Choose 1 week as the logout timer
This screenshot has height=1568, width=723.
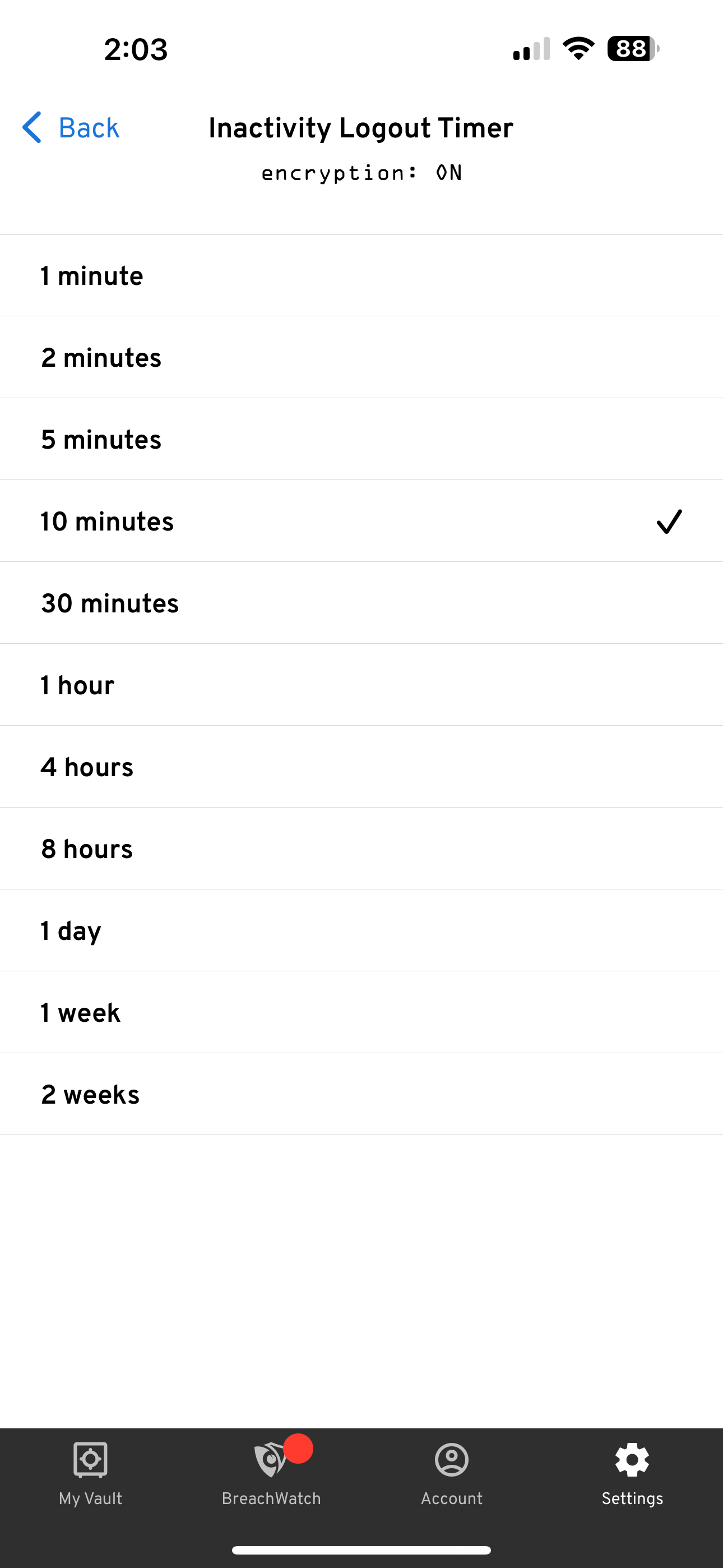pyautogui.click(x=361, y=1012)
